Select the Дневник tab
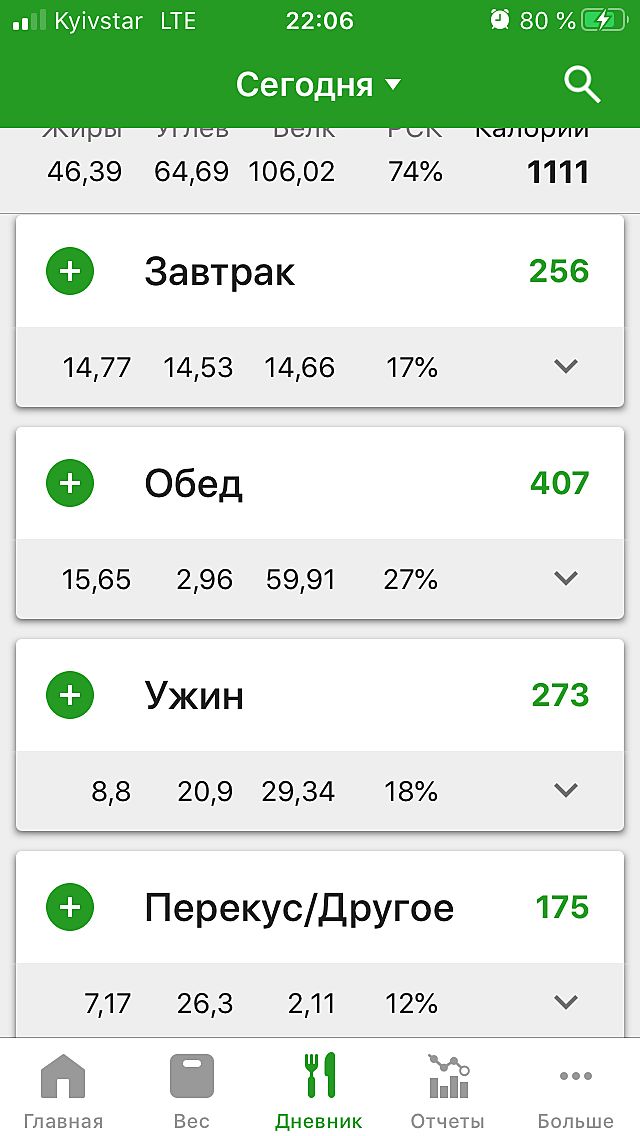This screenshot has width=640, height=1136. pyautogui.click(x=319, y=1090)
